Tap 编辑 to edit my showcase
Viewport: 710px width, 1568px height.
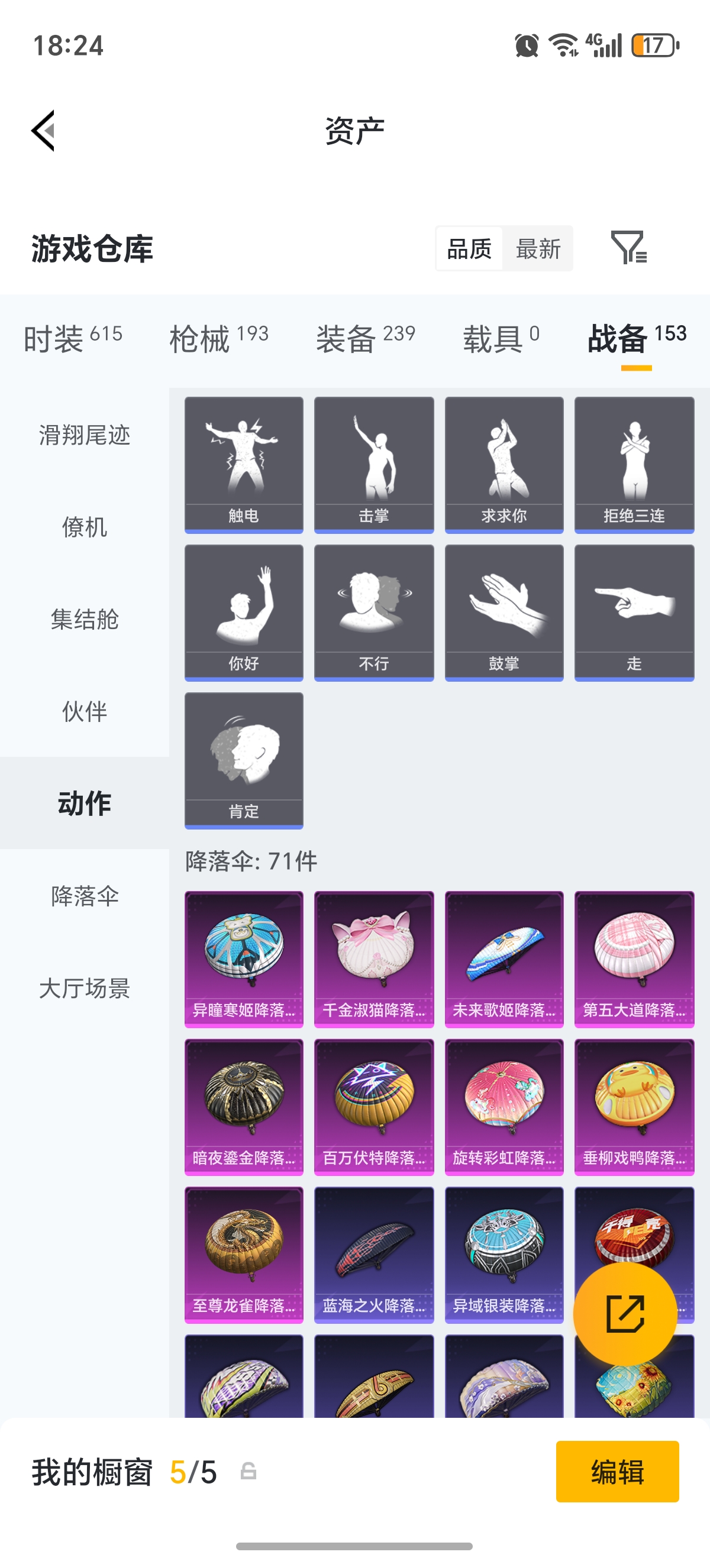617,1470
